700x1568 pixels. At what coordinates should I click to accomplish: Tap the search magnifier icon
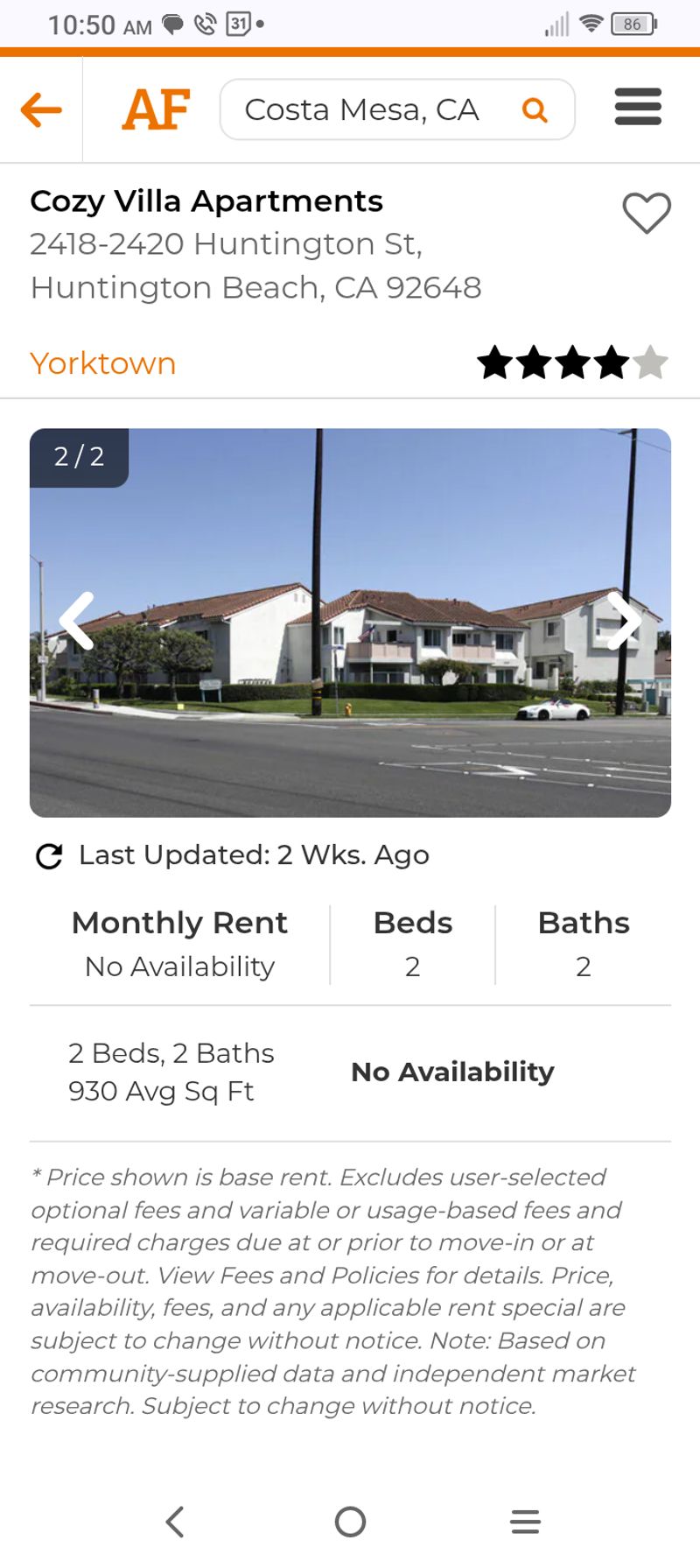(535, 109)
